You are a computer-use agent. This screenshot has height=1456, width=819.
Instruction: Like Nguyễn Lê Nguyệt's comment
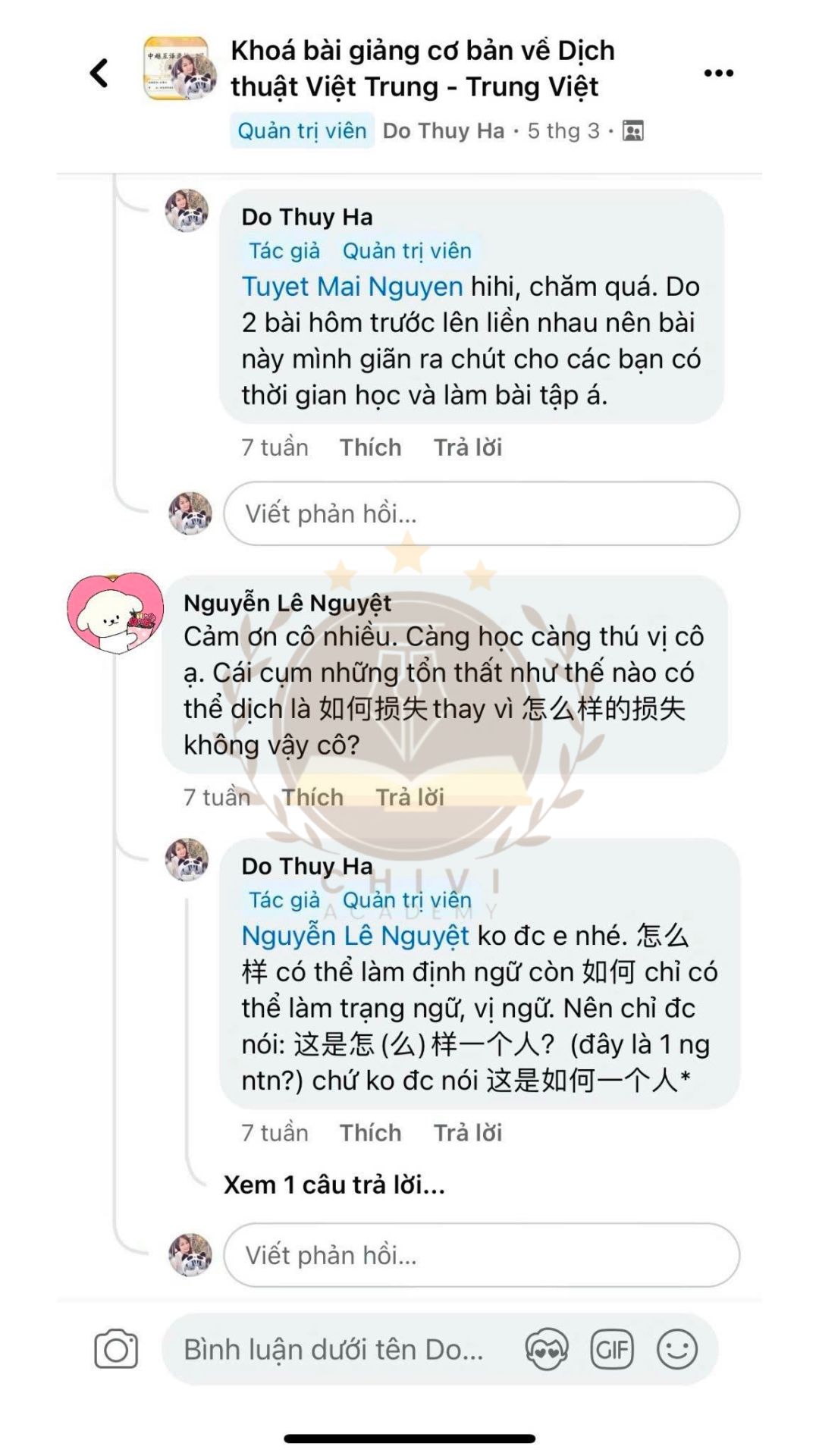[312, 797]
